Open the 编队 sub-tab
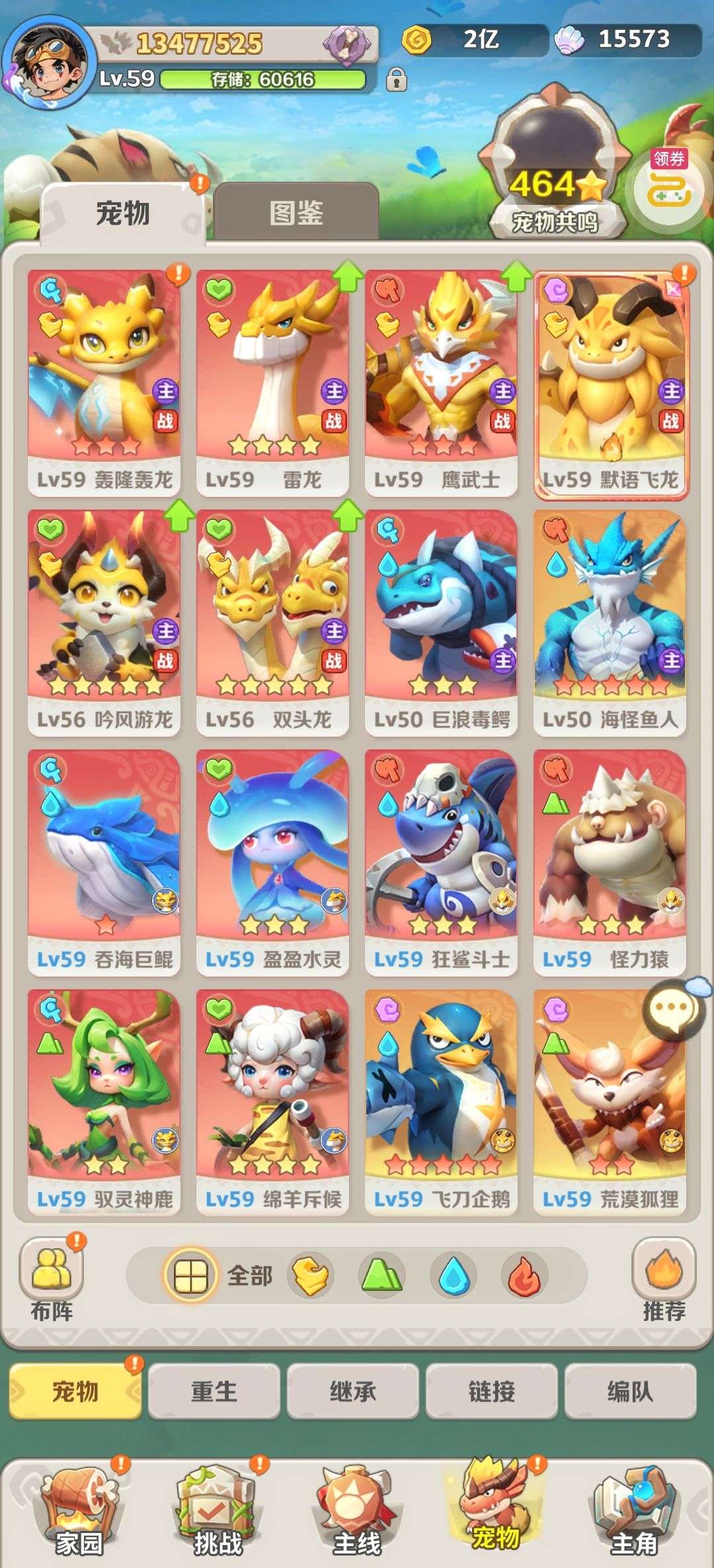This screenshot has width=714, height=1568. tap(629, 1391)
